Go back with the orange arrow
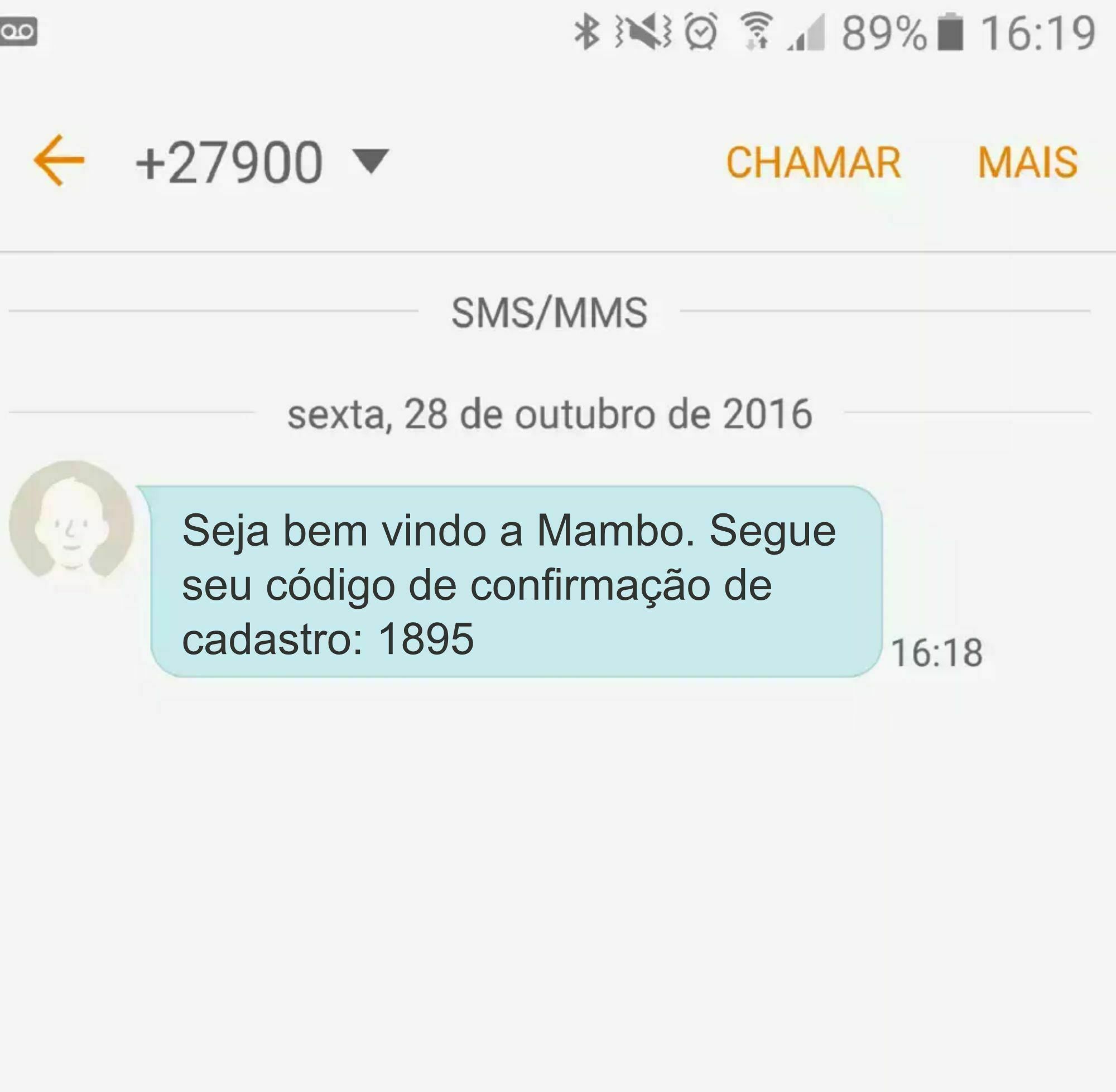 click(x=59, y=161)
